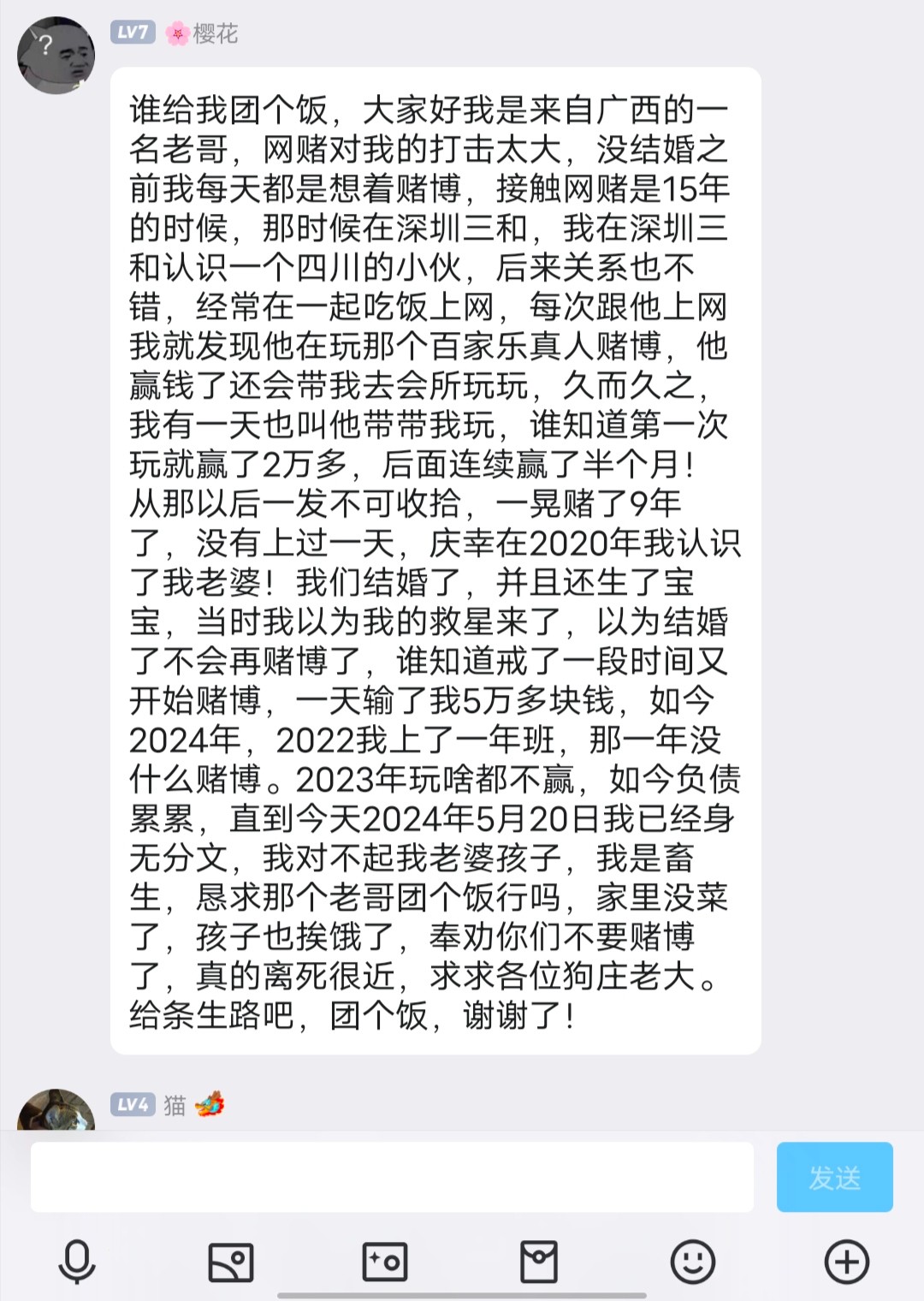
Task: Open 樱花's profile avatar
Action: pyautogui.click(x=56, y=56)
